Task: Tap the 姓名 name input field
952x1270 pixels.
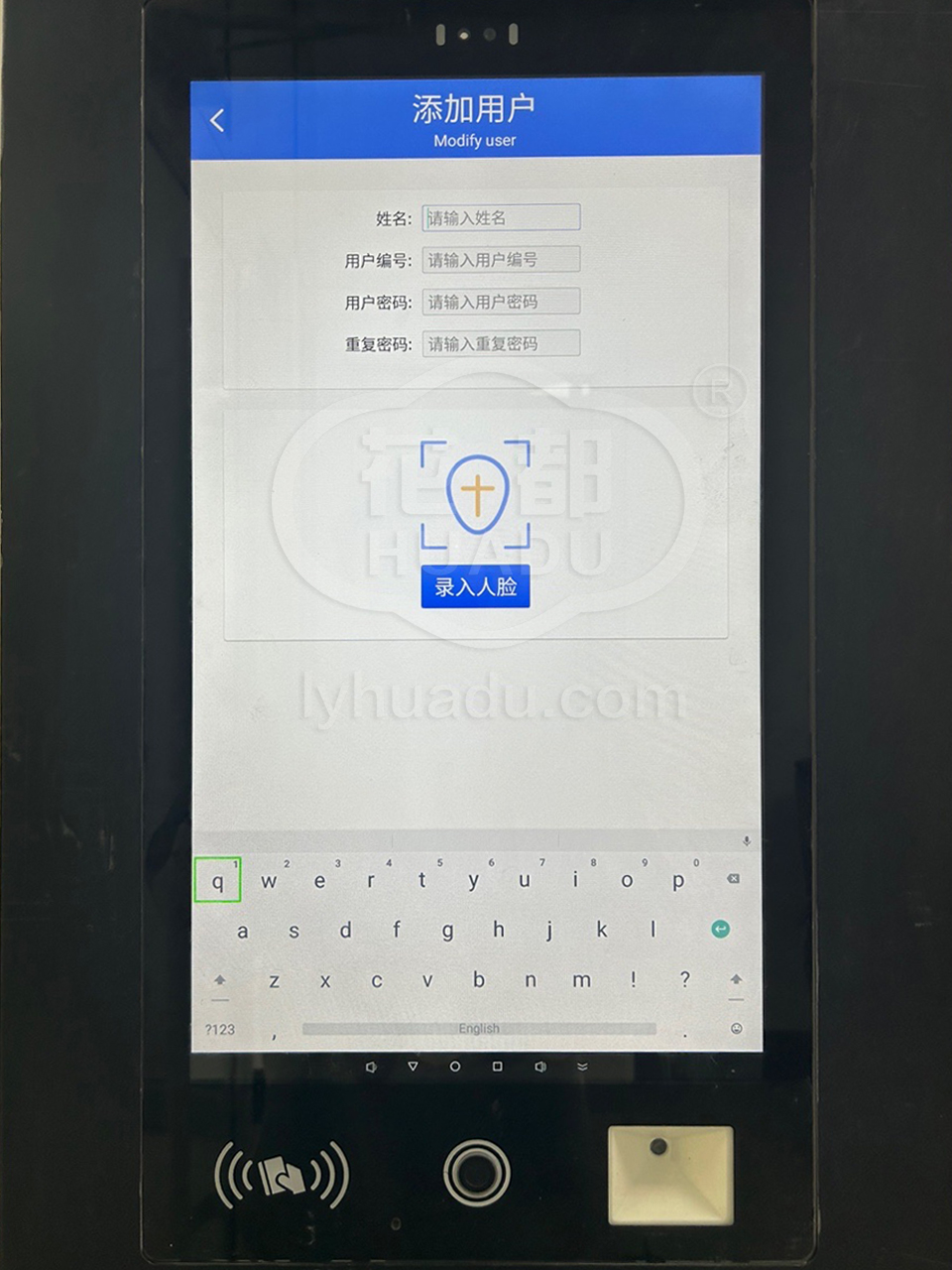Action: click(x=501, y=217)
